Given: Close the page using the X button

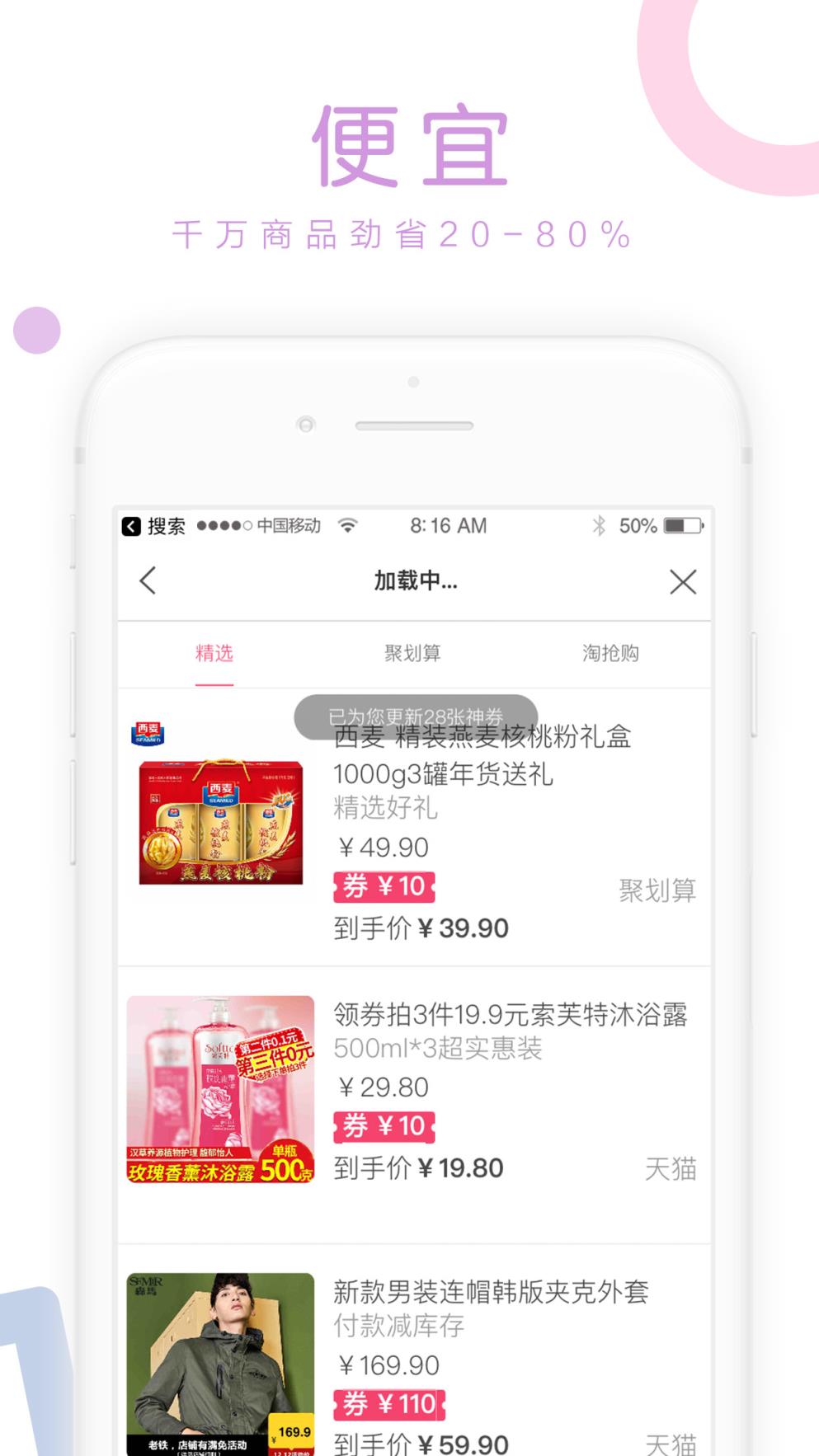Looking at the screenshot, I should pos(683,582).
